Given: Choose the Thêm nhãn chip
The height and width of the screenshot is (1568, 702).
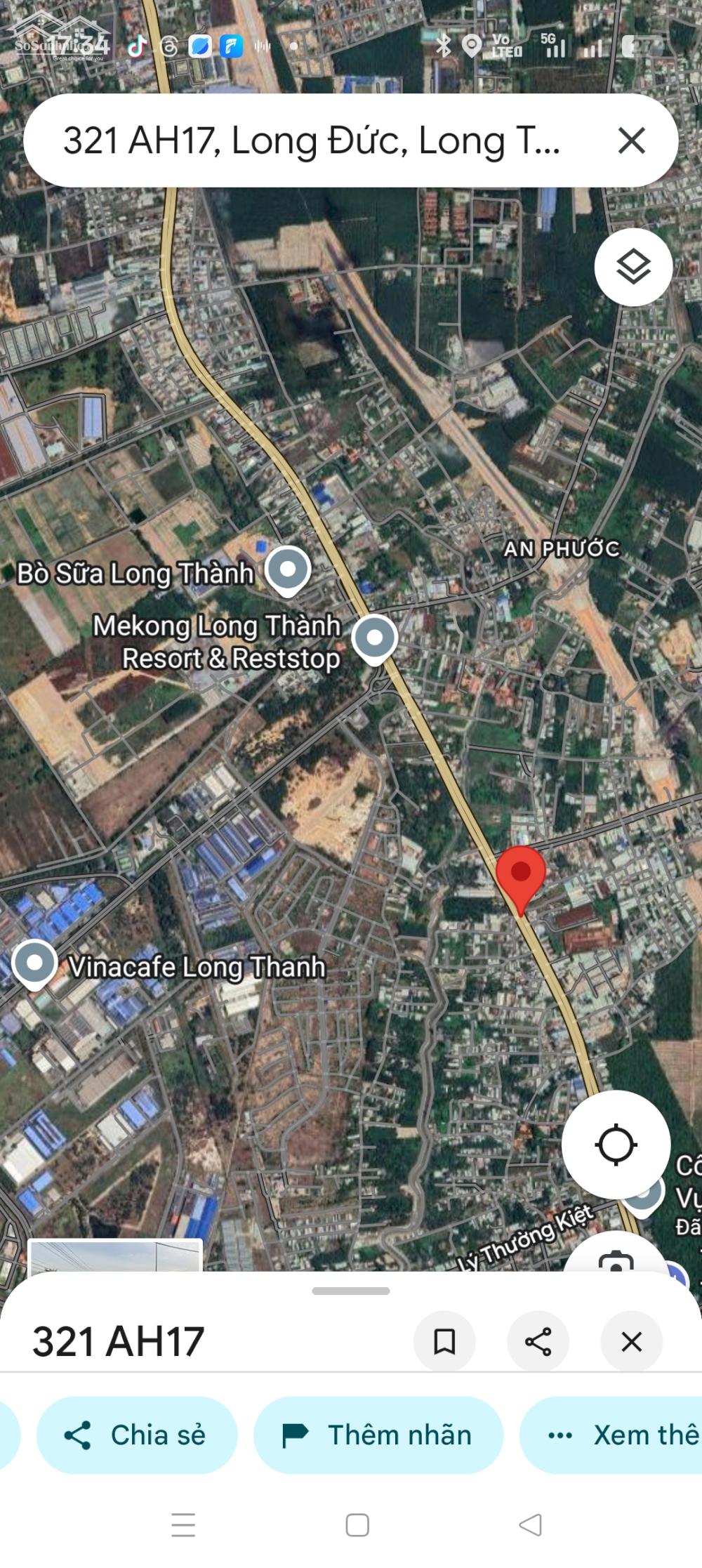Looking at the screenshot, I should tap(378, 1435).
